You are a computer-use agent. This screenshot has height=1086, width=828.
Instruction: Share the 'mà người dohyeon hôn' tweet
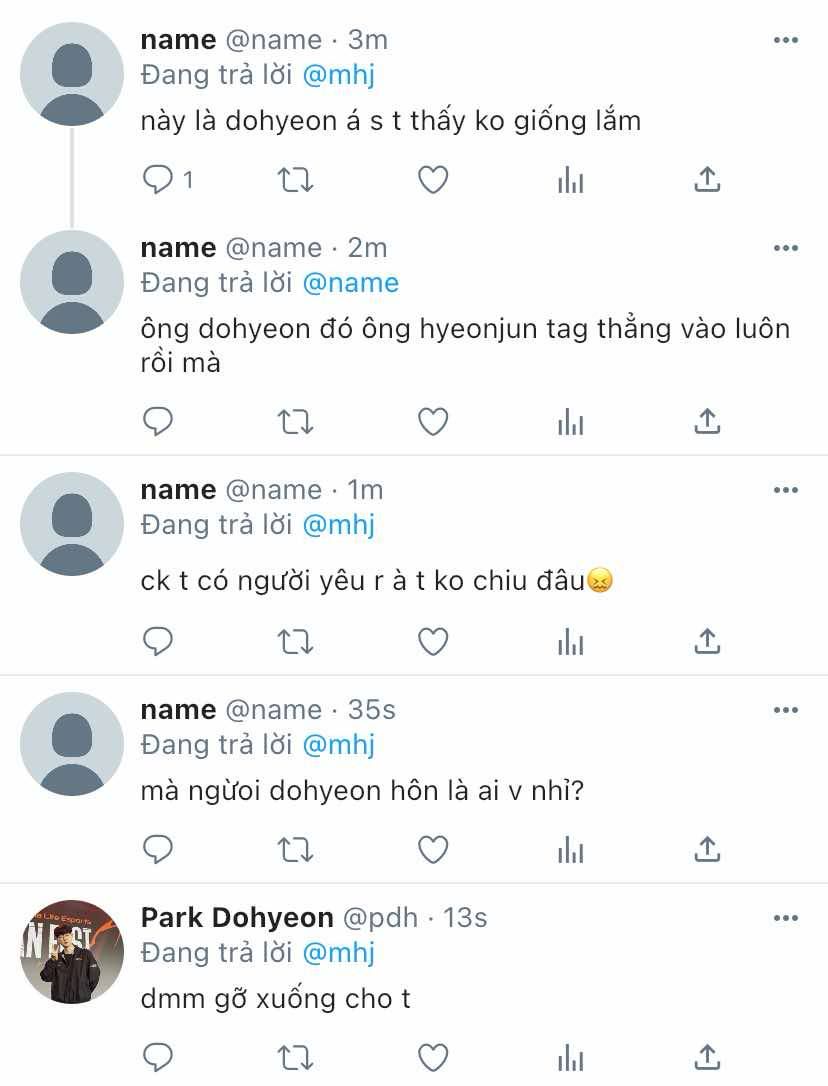point(707,850)
